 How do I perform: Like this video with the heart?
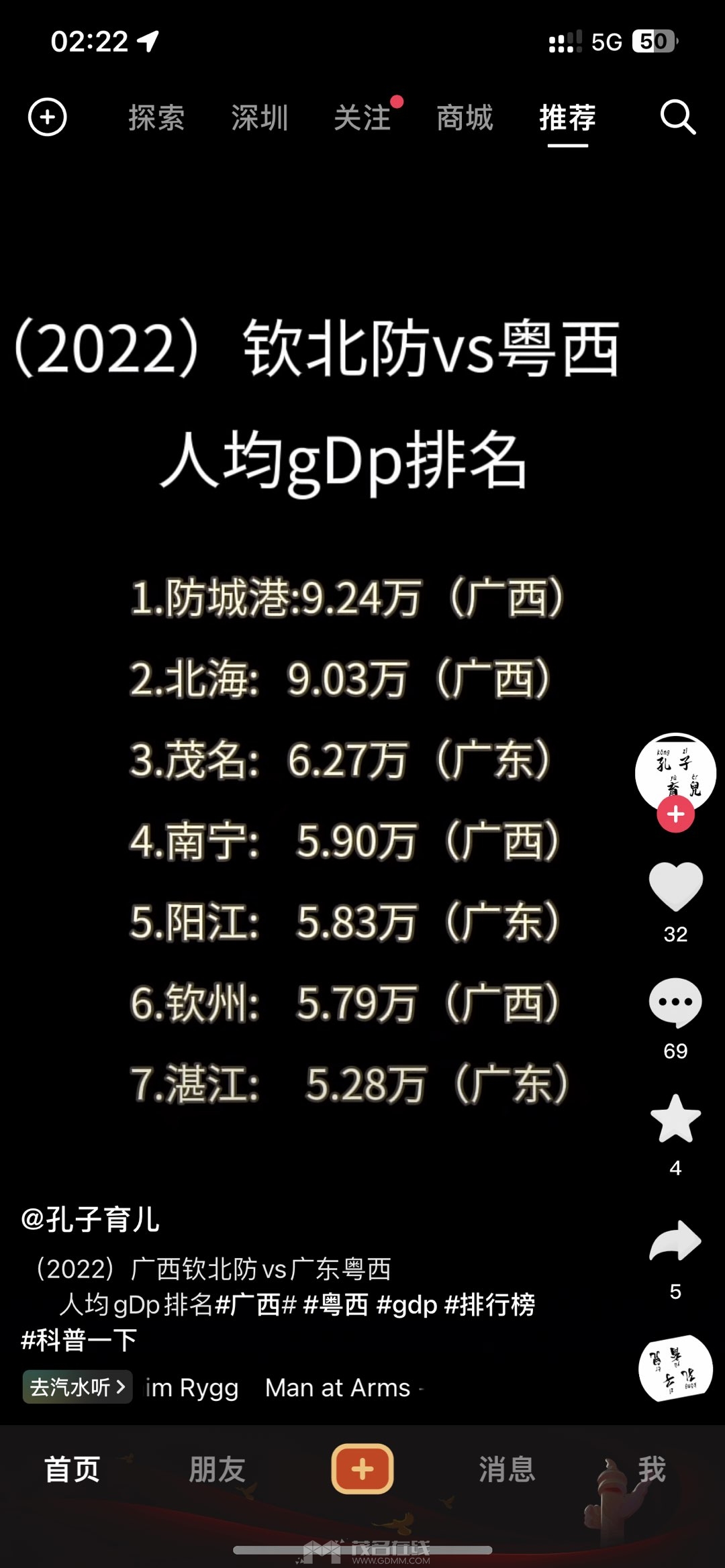675,887
